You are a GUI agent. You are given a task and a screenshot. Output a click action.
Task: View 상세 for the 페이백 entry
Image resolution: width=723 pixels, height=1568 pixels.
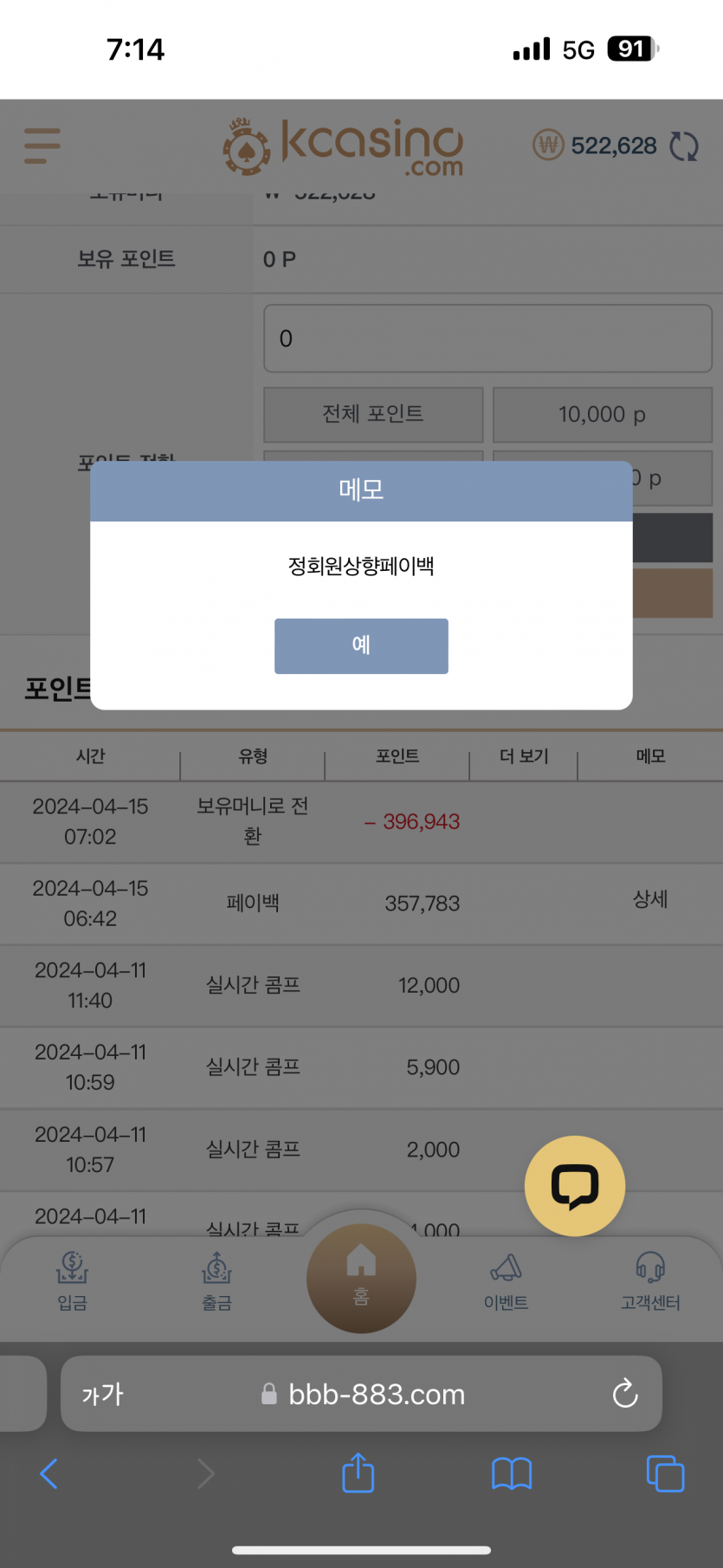point(650,899)
